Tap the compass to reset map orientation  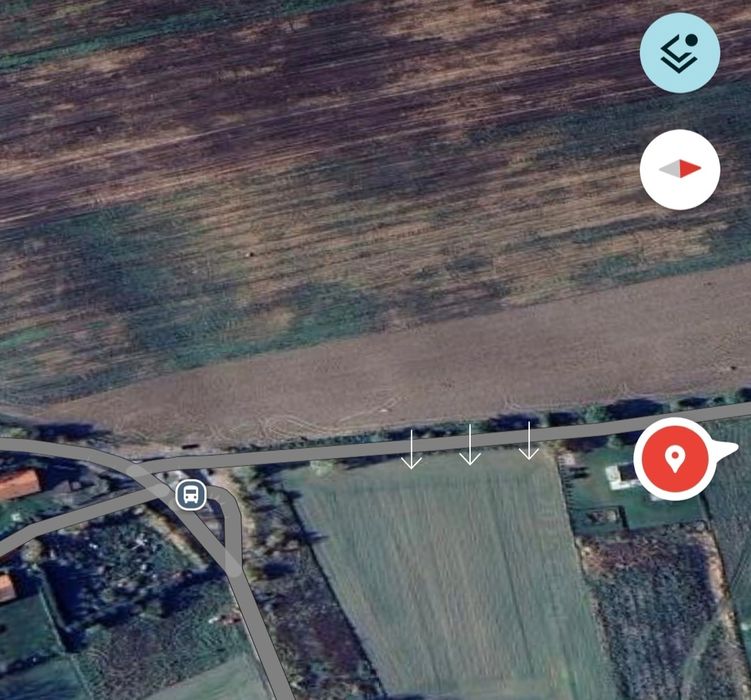point(680,169)
